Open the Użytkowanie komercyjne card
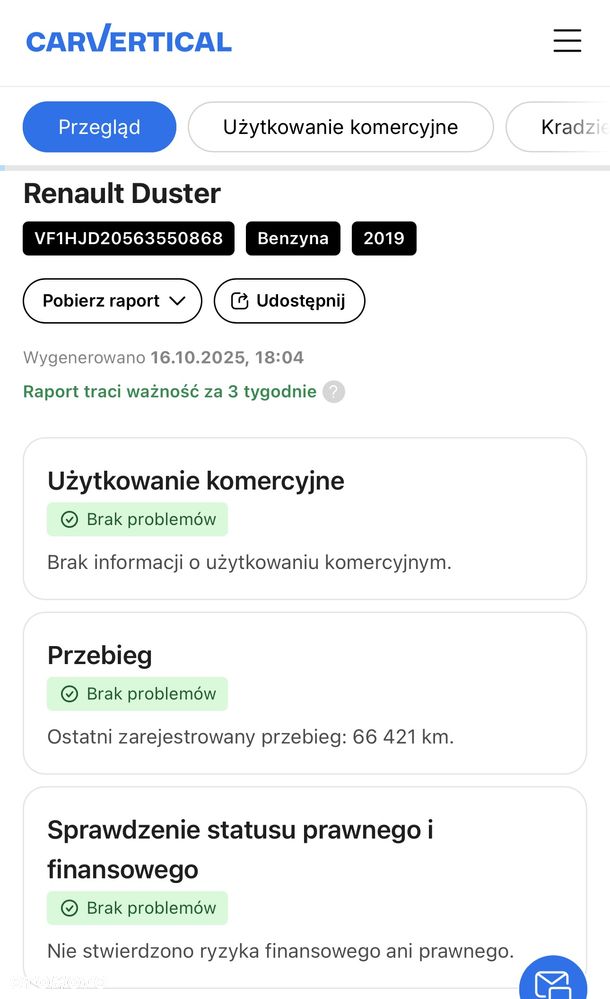 coord(305,519)
